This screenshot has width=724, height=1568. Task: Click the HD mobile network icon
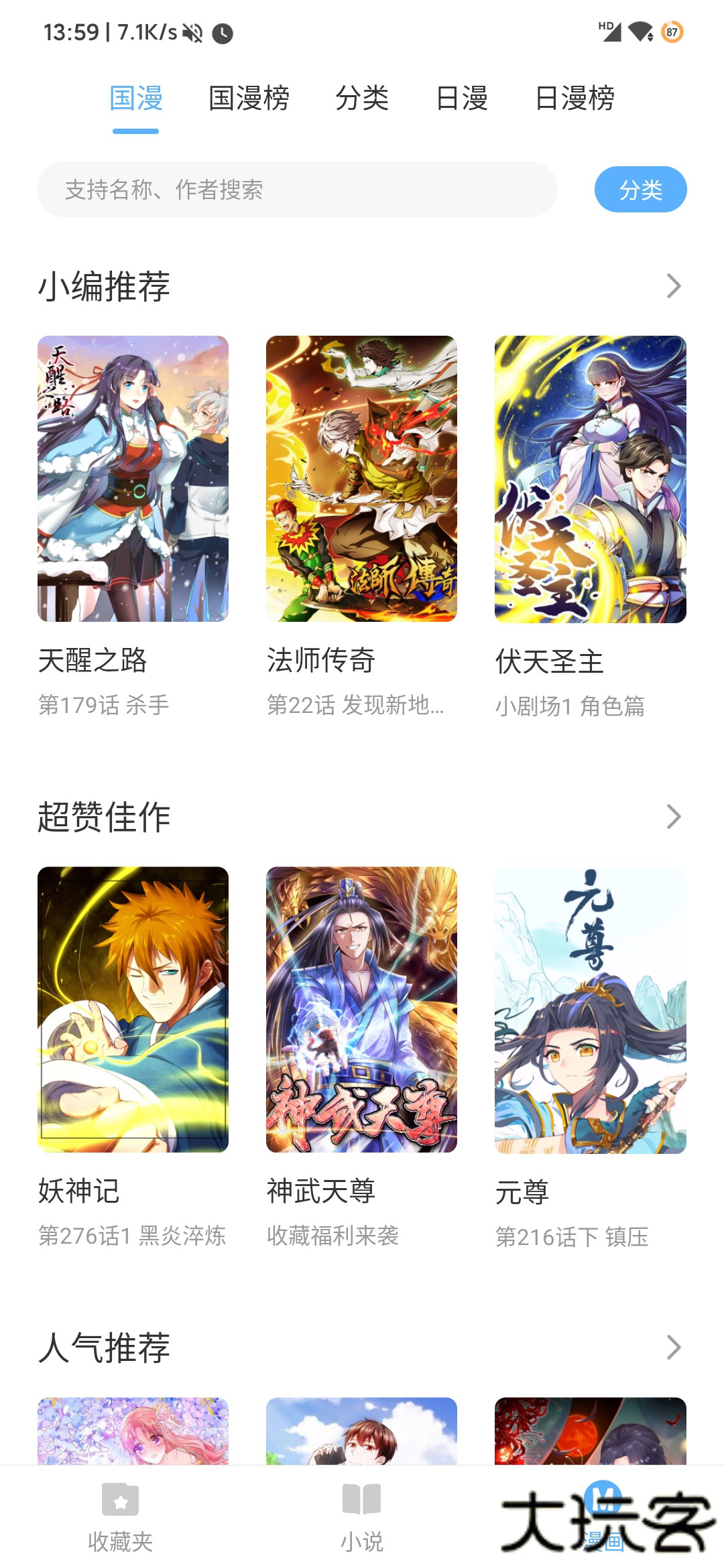coord(611,30)
